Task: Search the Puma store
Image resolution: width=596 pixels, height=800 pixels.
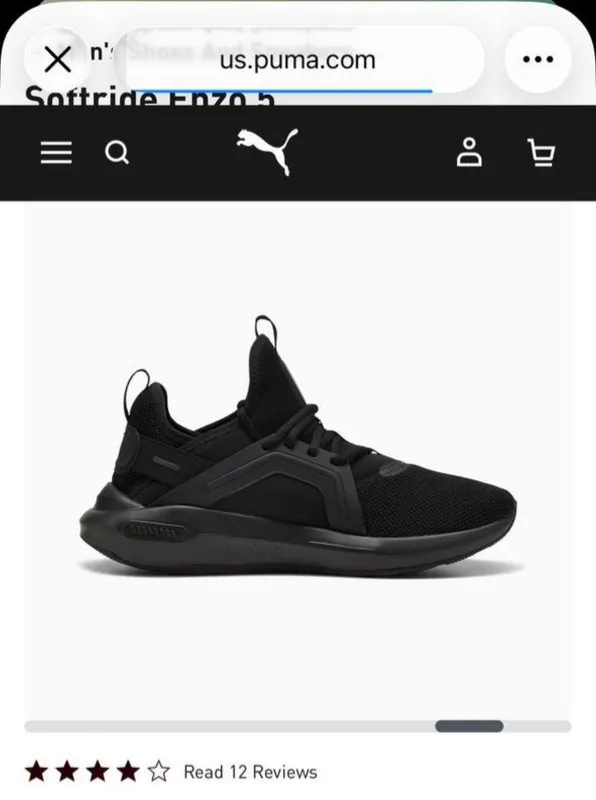Action: [117, 153]
